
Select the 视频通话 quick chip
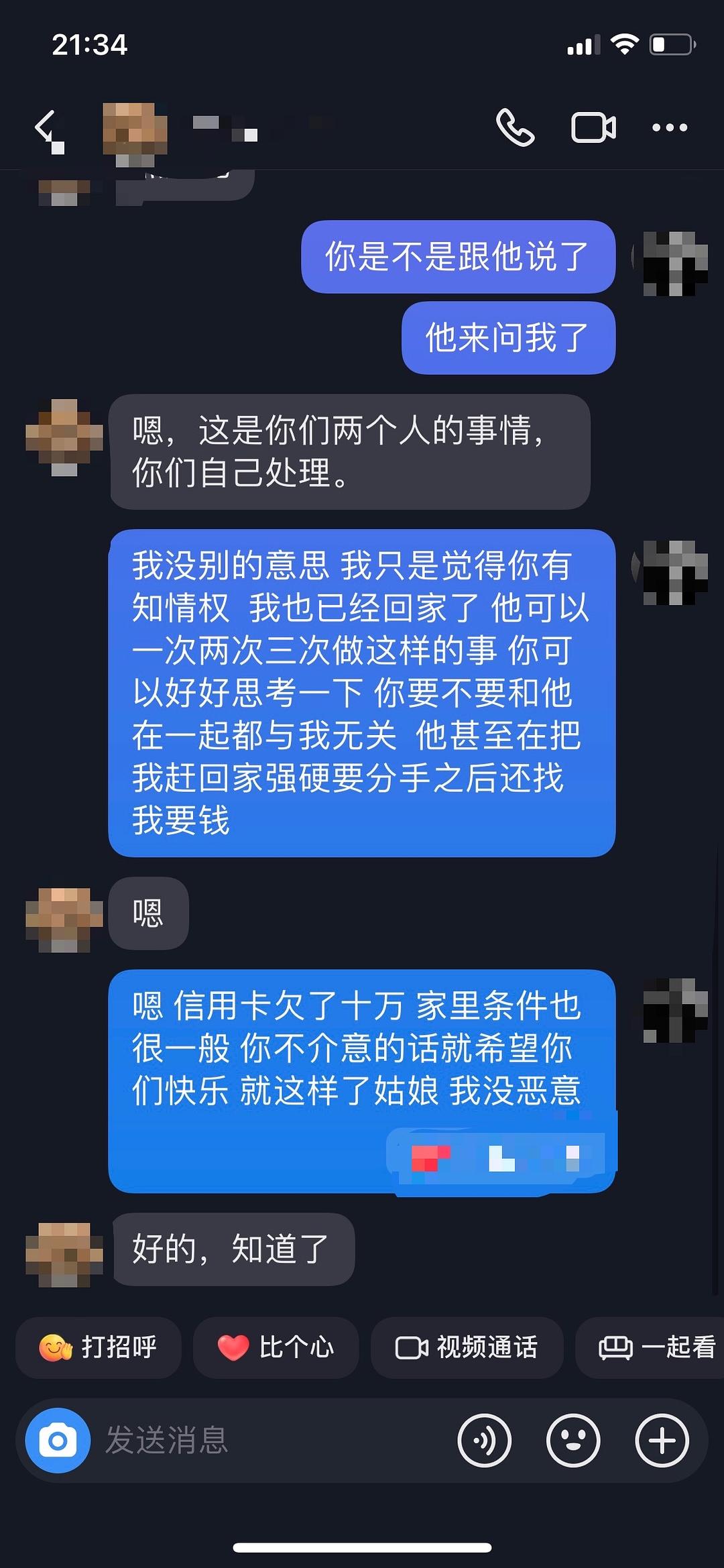[x=467, y=1347]
